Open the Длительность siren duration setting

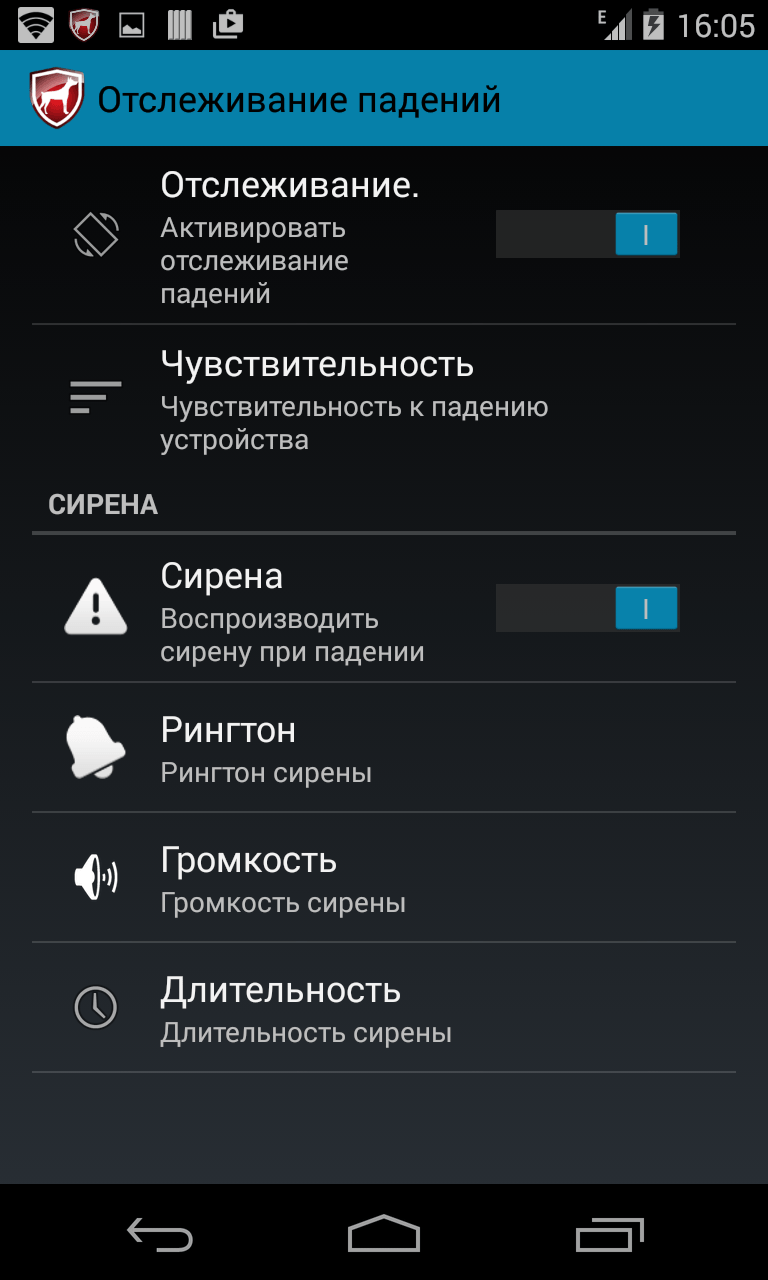click(384, 1008)
